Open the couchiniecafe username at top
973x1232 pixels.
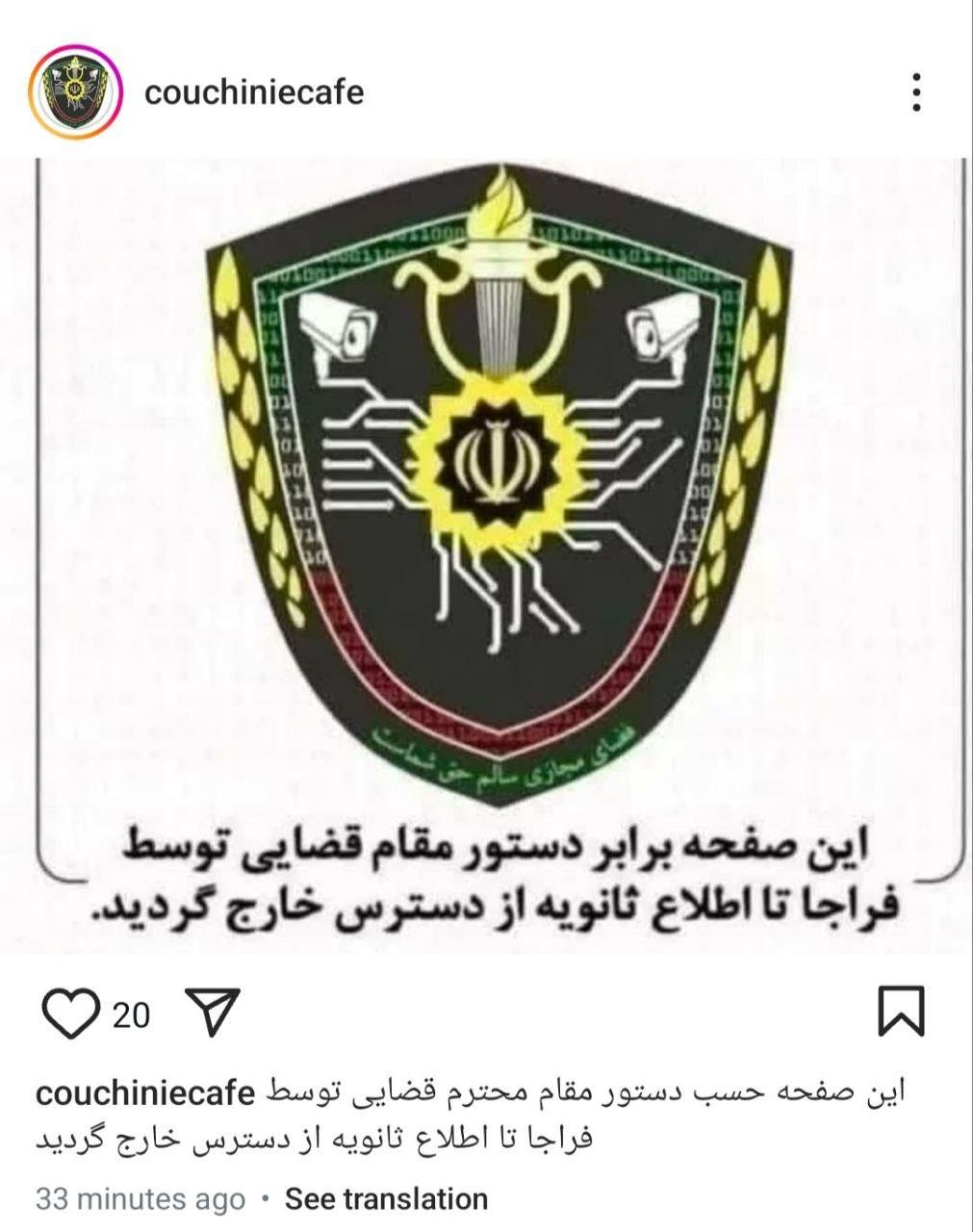(254, 92)
